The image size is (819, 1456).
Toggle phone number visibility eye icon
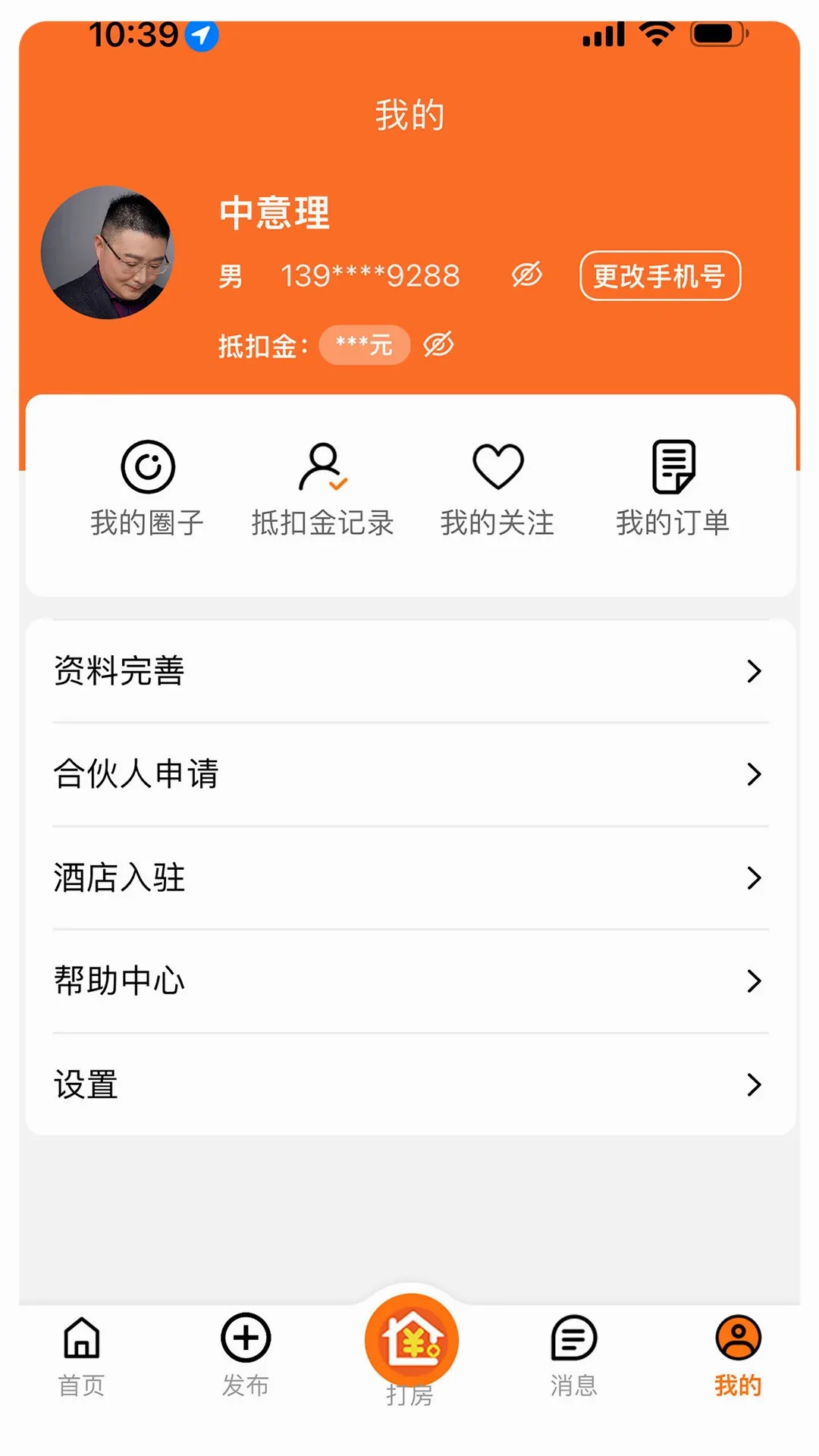[528, 276]
